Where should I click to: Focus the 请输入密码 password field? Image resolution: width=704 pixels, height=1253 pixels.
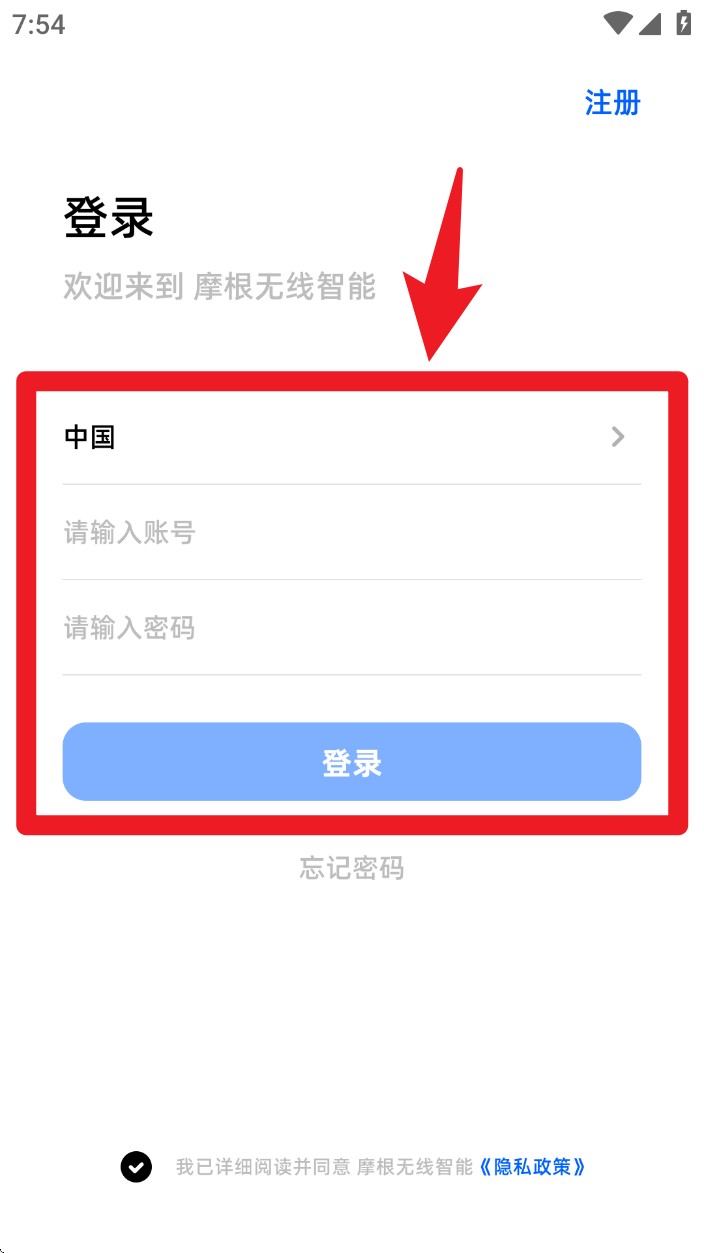coord(351,628)
